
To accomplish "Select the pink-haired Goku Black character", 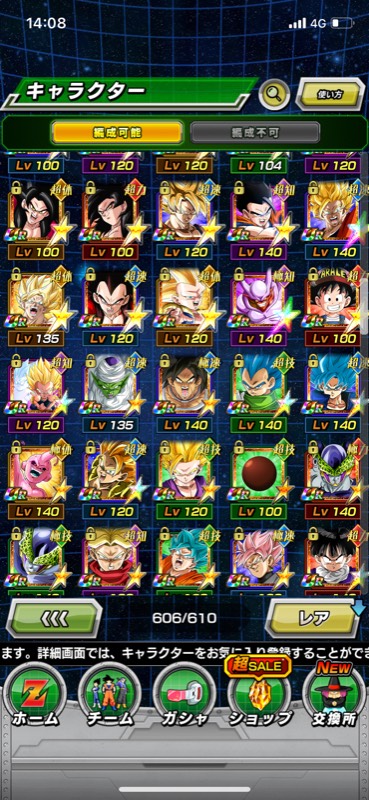I will click(259, 561).
